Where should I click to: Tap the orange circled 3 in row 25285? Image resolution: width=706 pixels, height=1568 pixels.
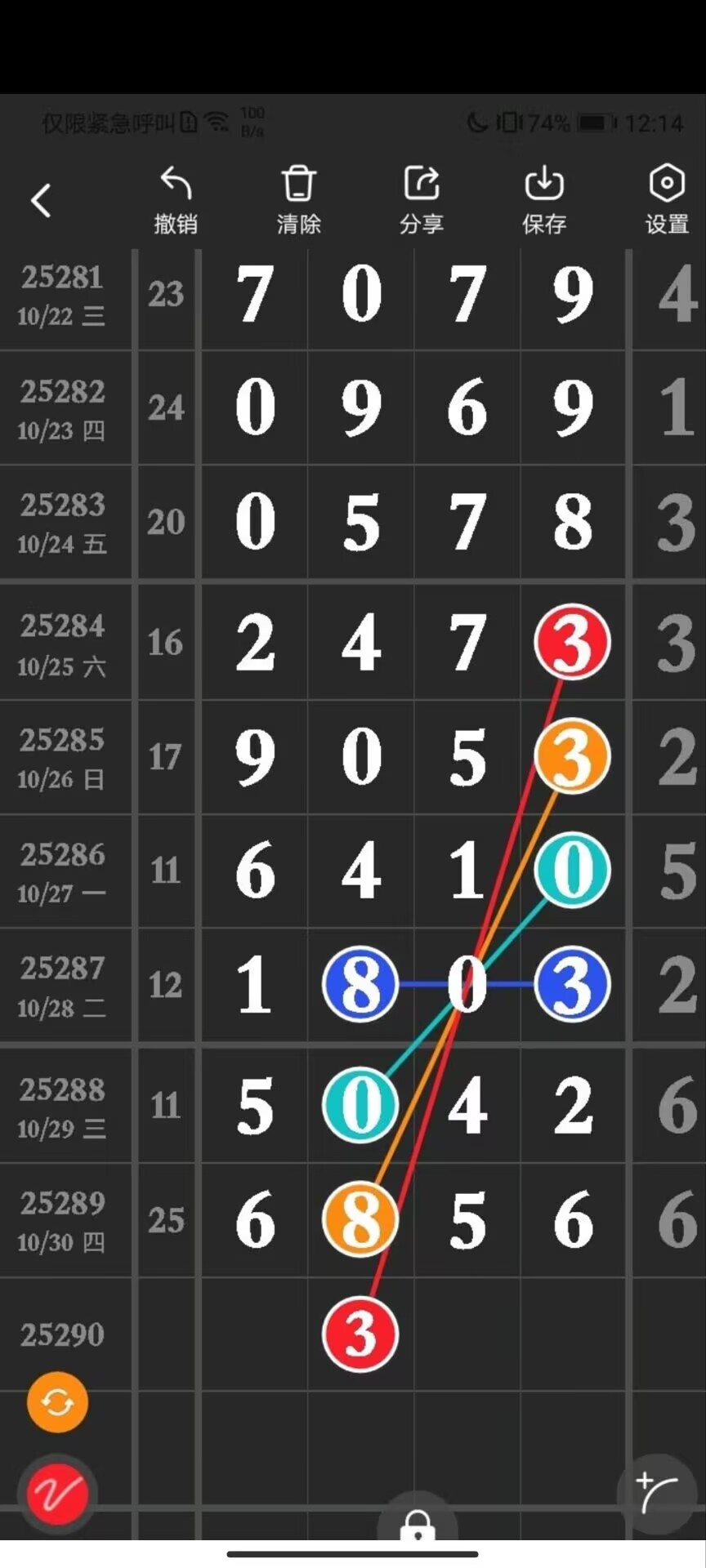point(572,757)
